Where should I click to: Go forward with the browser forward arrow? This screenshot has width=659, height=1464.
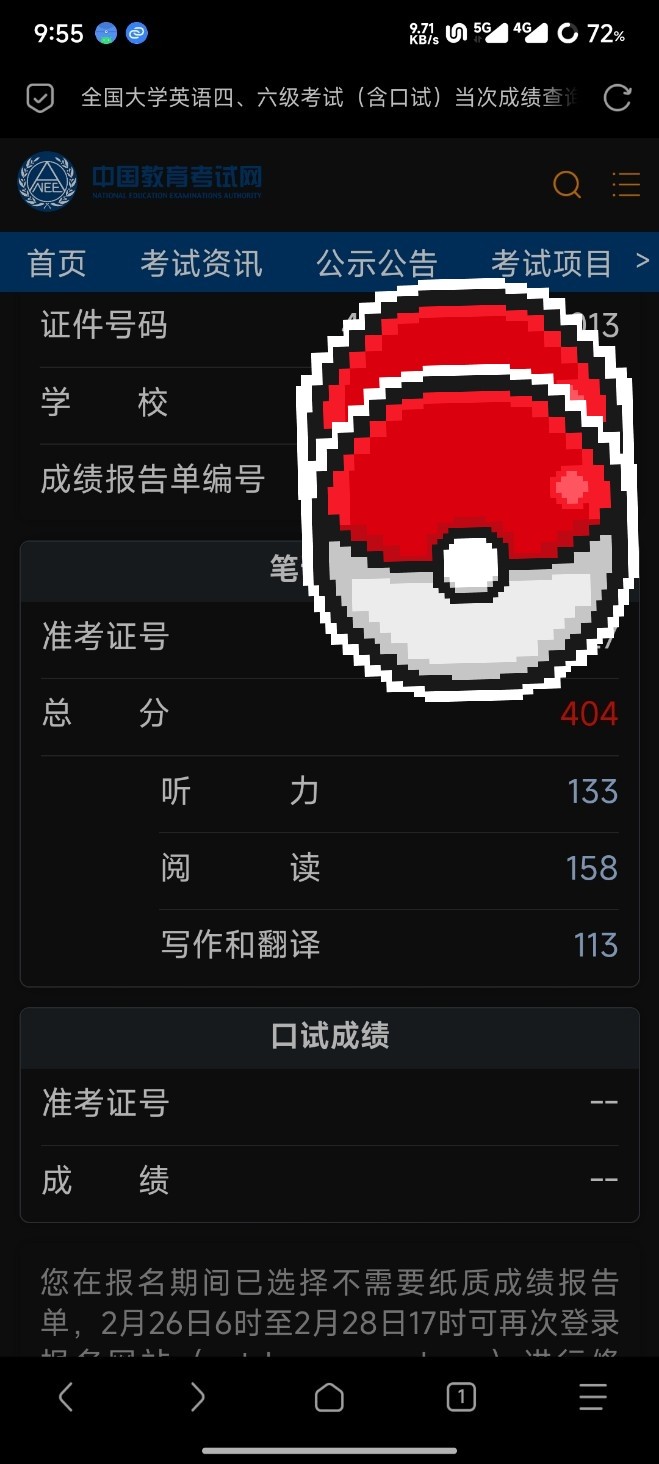197,1396
